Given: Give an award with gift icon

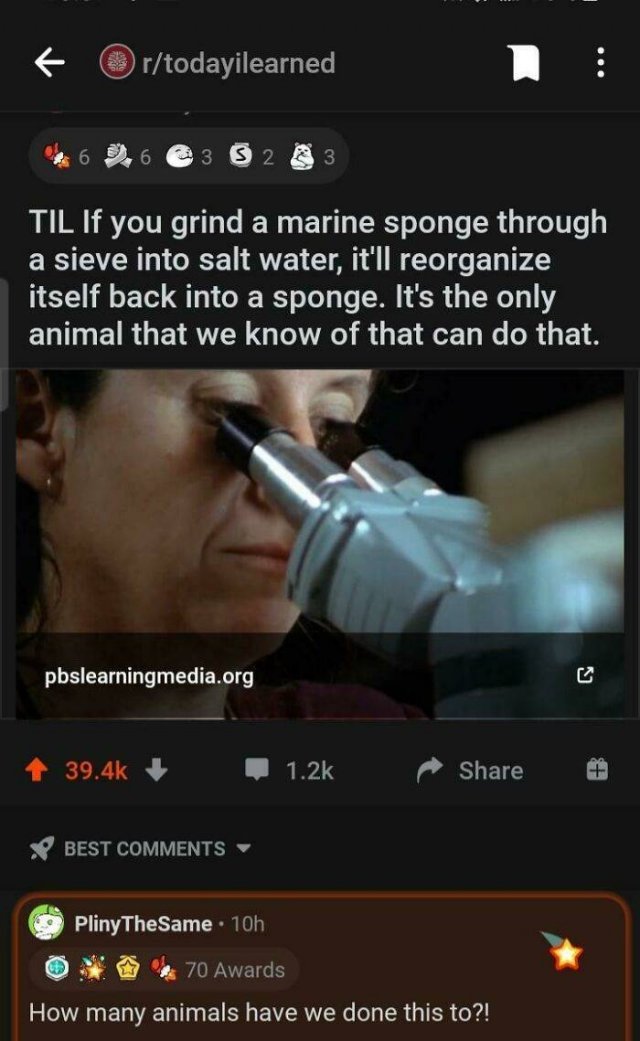Looking at the screenshot, I should (x=595, y=770).
